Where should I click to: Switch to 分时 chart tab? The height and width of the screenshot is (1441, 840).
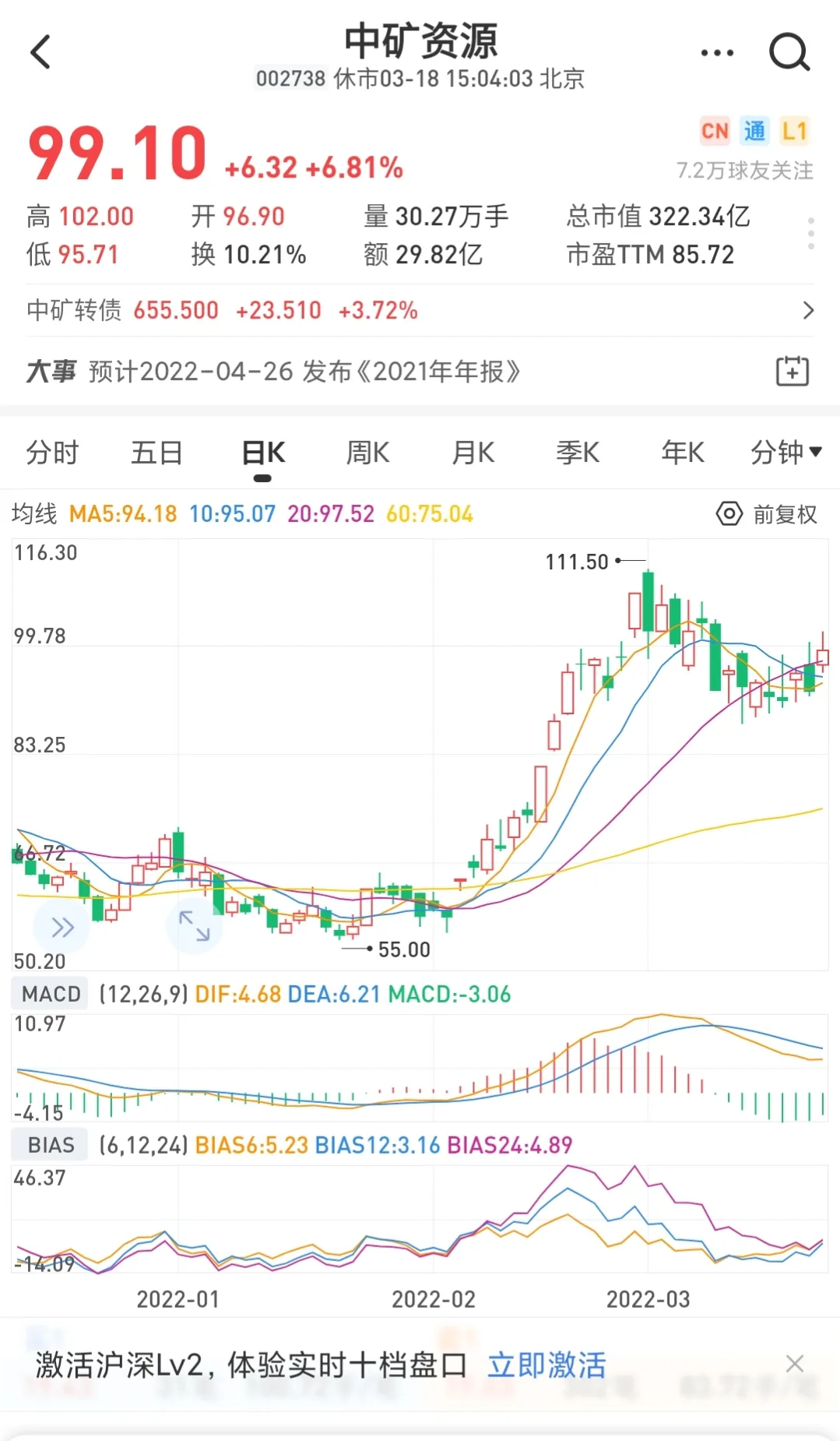tap(52, 452)
